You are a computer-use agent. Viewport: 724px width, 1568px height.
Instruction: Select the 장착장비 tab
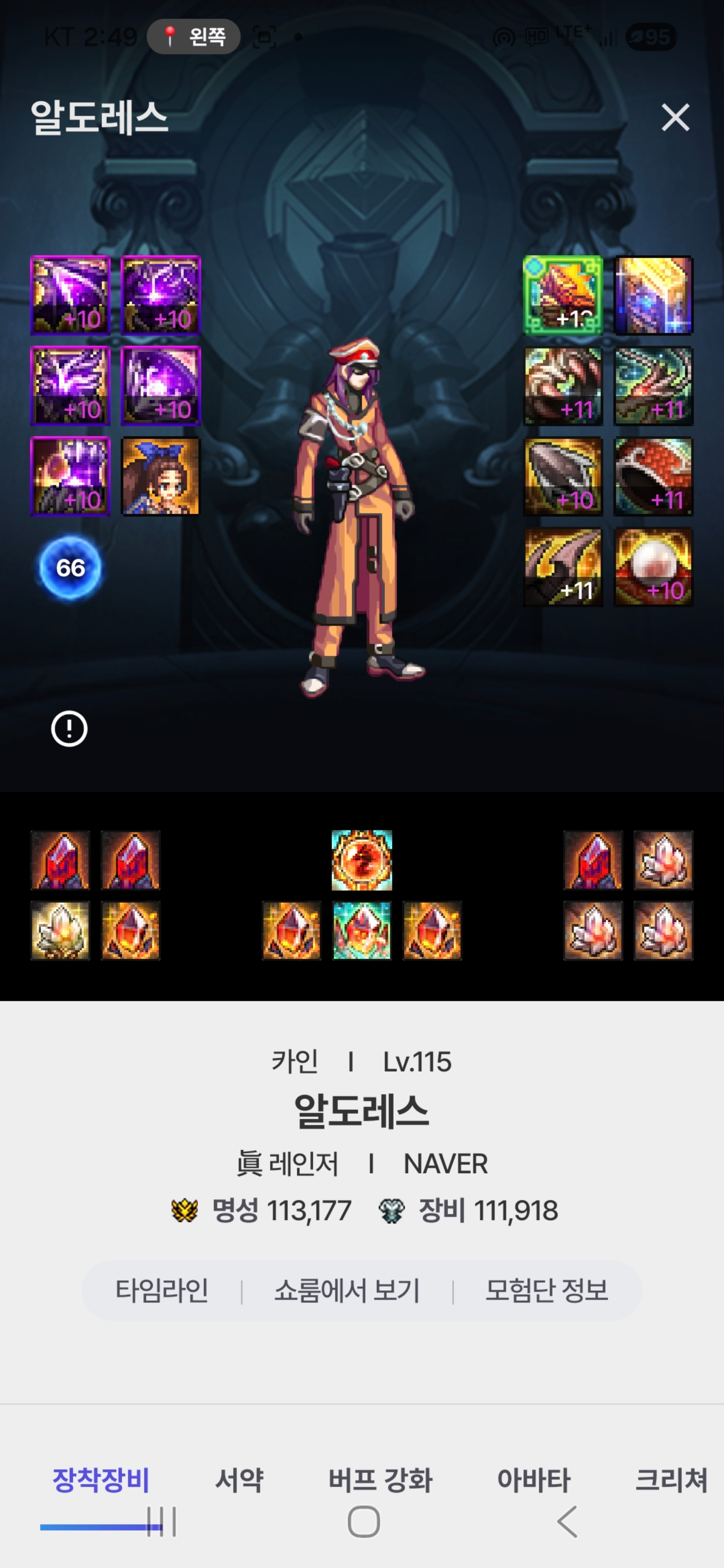pos(101,1480)
